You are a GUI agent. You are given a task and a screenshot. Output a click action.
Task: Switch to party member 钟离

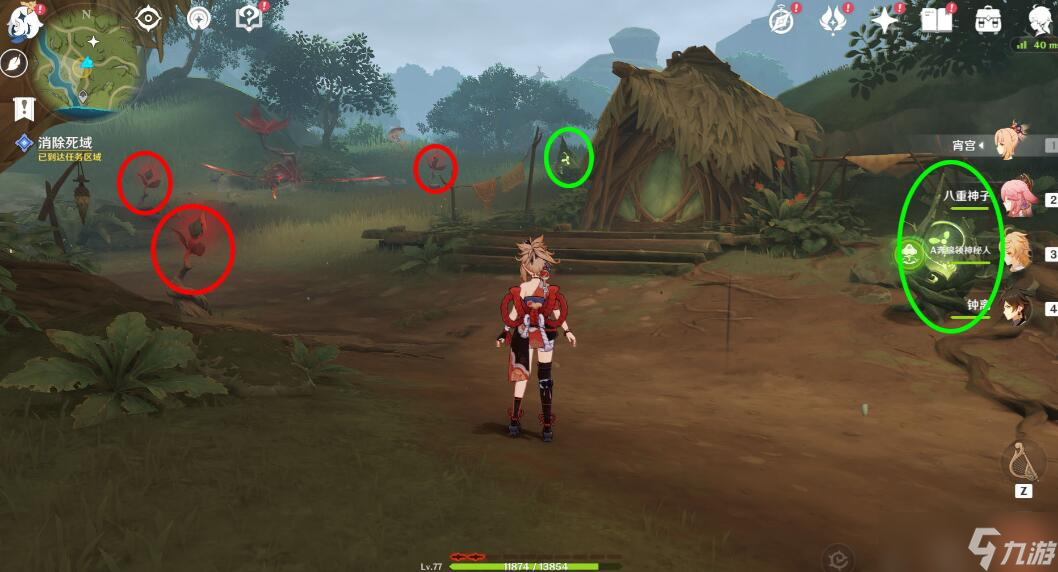[x=1020, y=306]
